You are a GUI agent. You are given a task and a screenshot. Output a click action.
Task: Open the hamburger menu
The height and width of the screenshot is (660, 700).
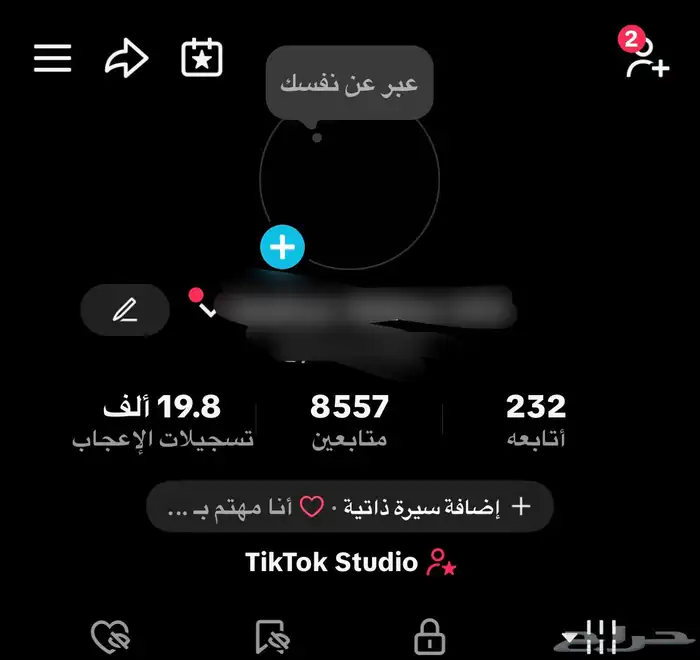[x=53, y=58]
